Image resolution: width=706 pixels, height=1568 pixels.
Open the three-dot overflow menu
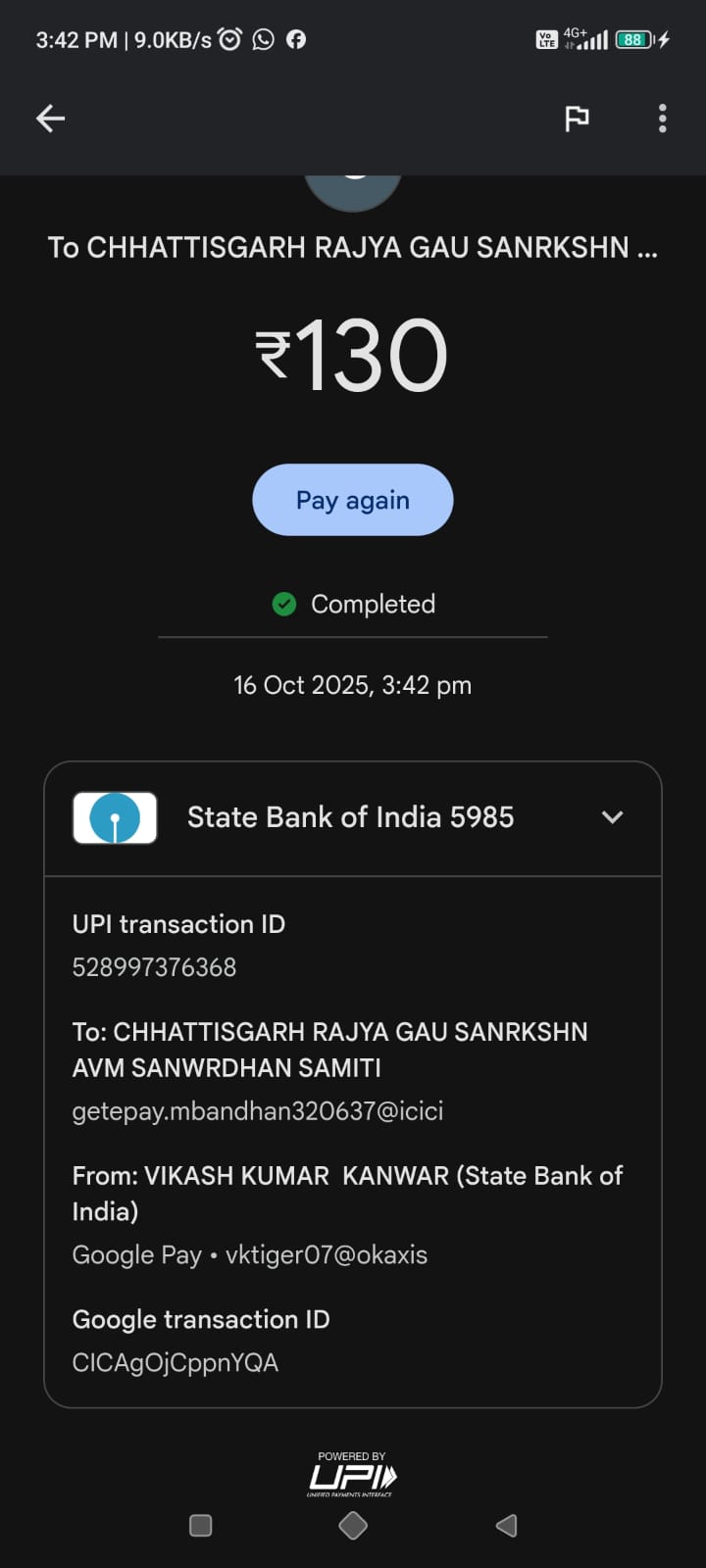[663, 119]
